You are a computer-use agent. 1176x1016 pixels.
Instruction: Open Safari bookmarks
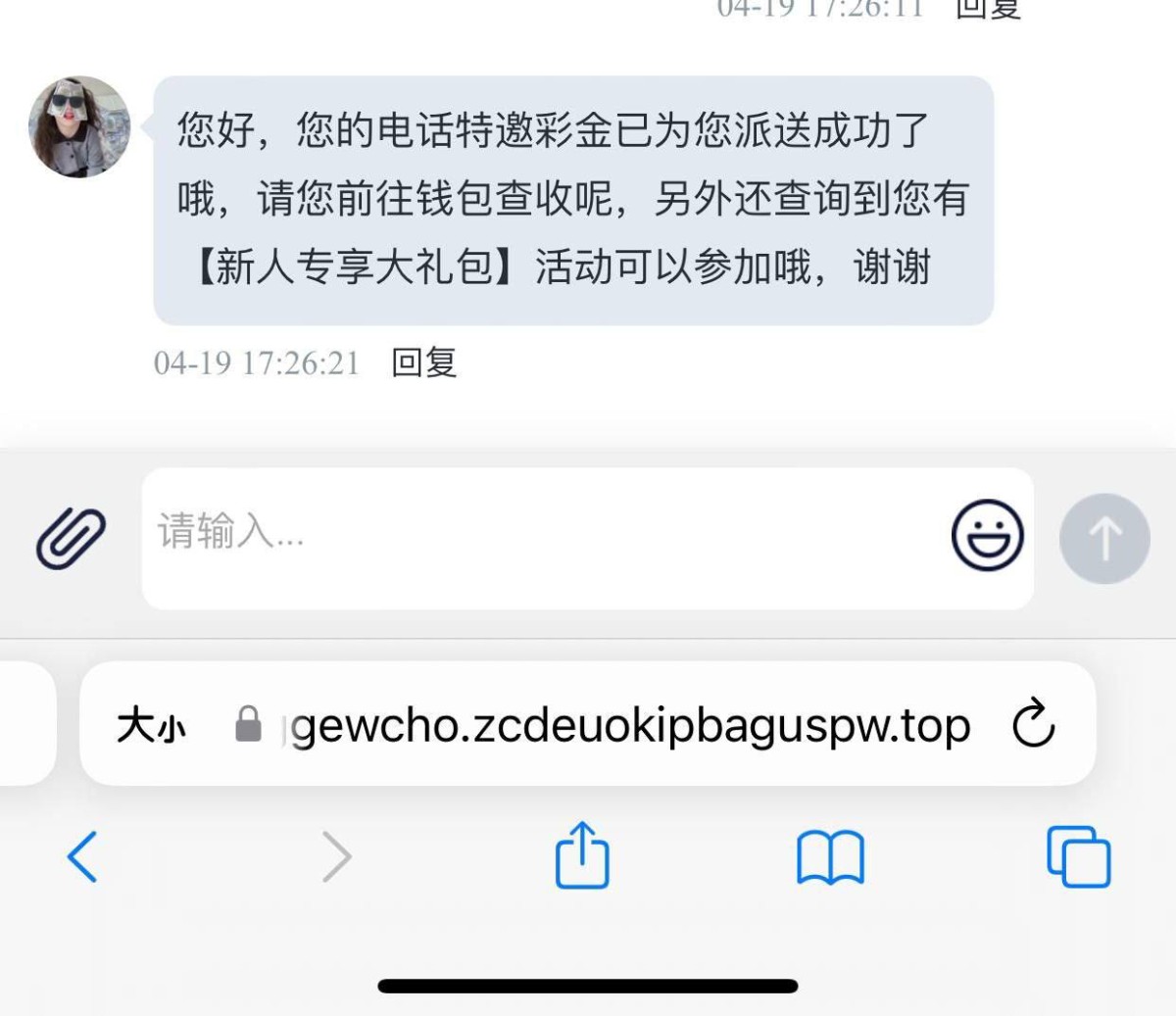(x=830, y=857)
